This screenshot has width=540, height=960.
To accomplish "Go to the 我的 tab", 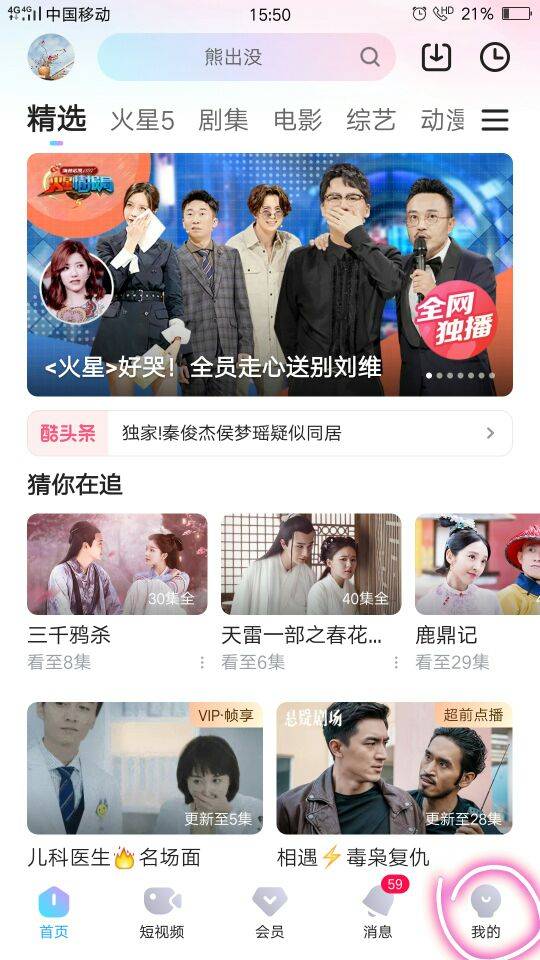I will (486, 913).
